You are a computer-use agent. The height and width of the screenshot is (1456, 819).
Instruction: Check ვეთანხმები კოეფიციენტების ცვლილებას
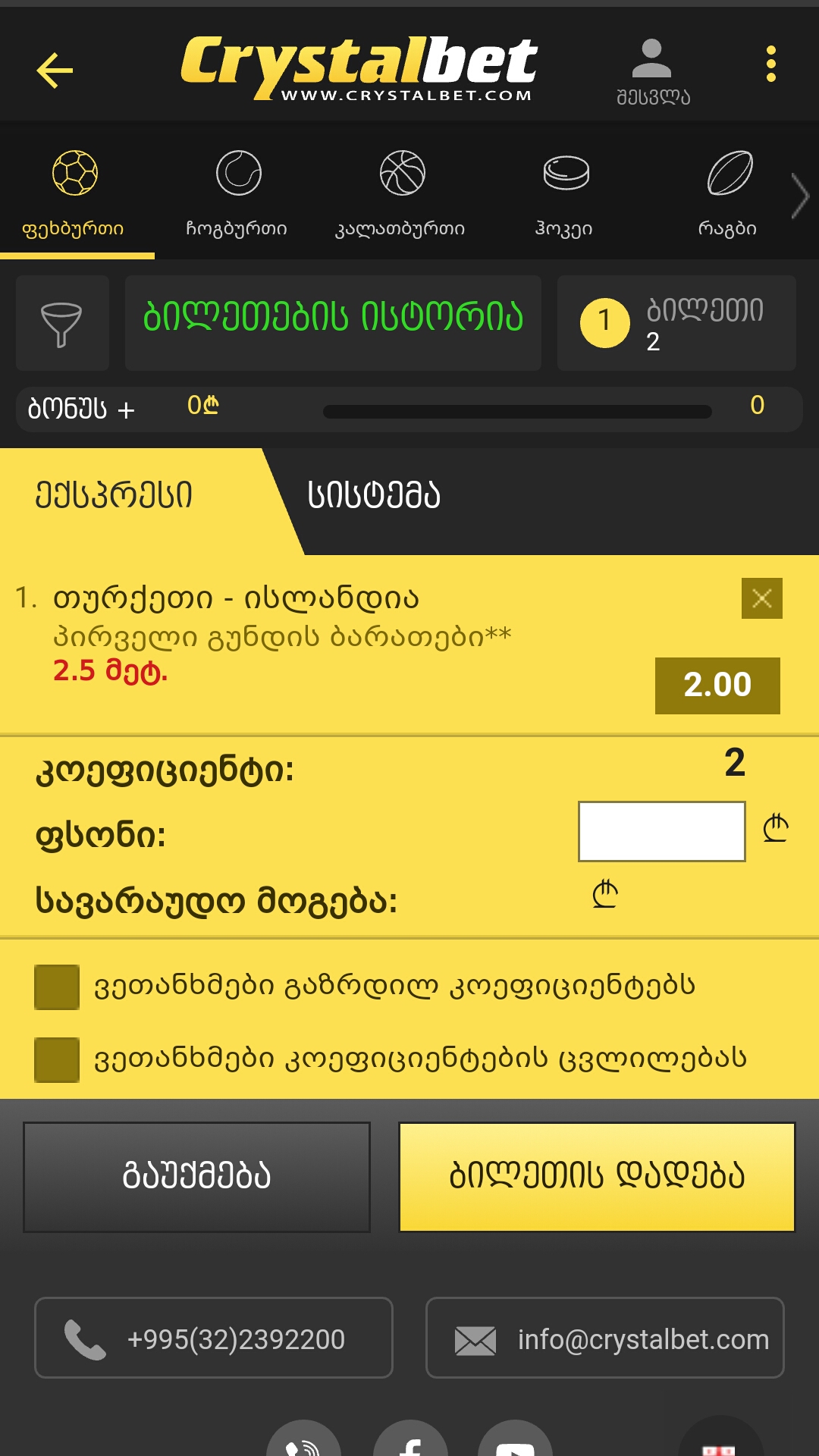pyautogui.click(x=57, y=1059)
